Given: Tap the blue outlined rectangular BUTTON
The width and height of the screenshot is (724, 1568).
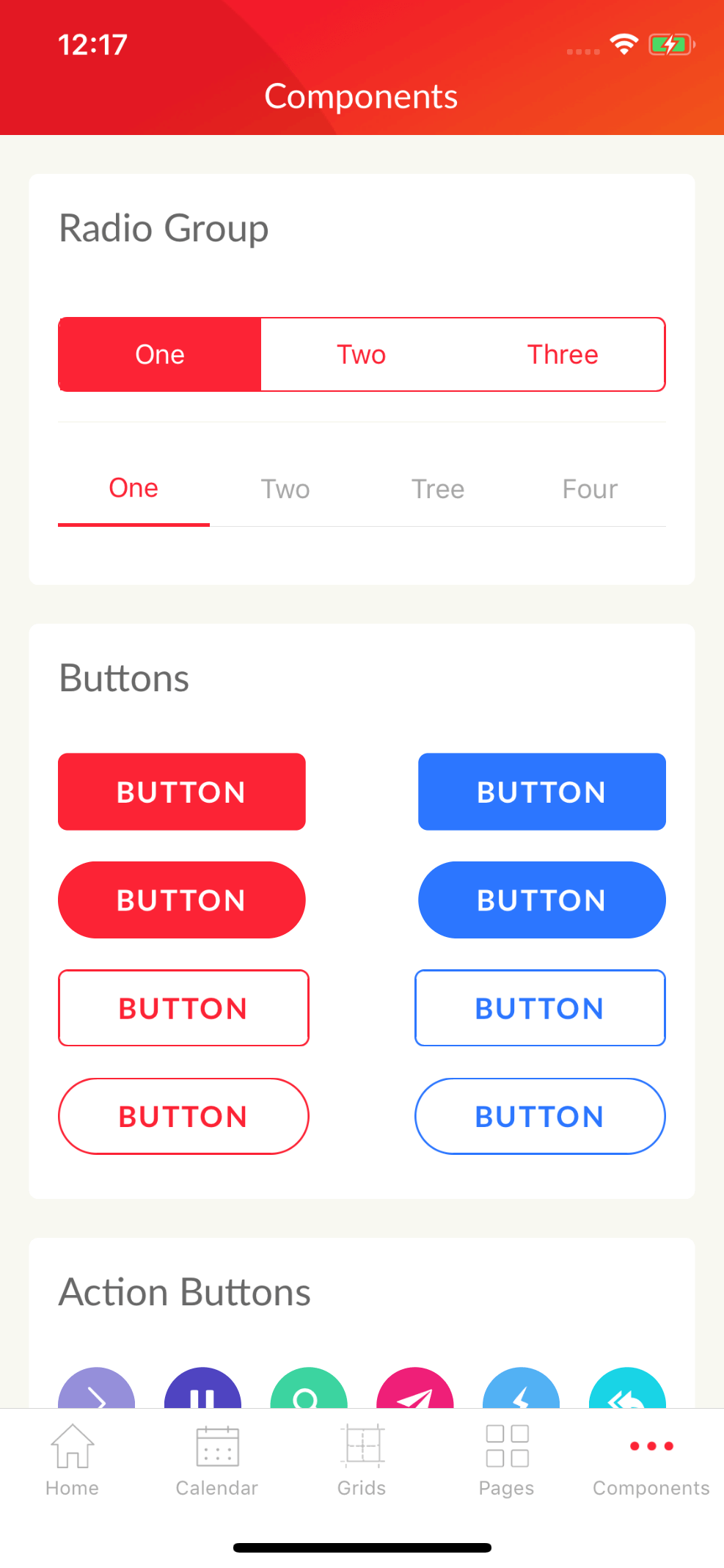Looking at the screenshot, I should [540, 1008].
